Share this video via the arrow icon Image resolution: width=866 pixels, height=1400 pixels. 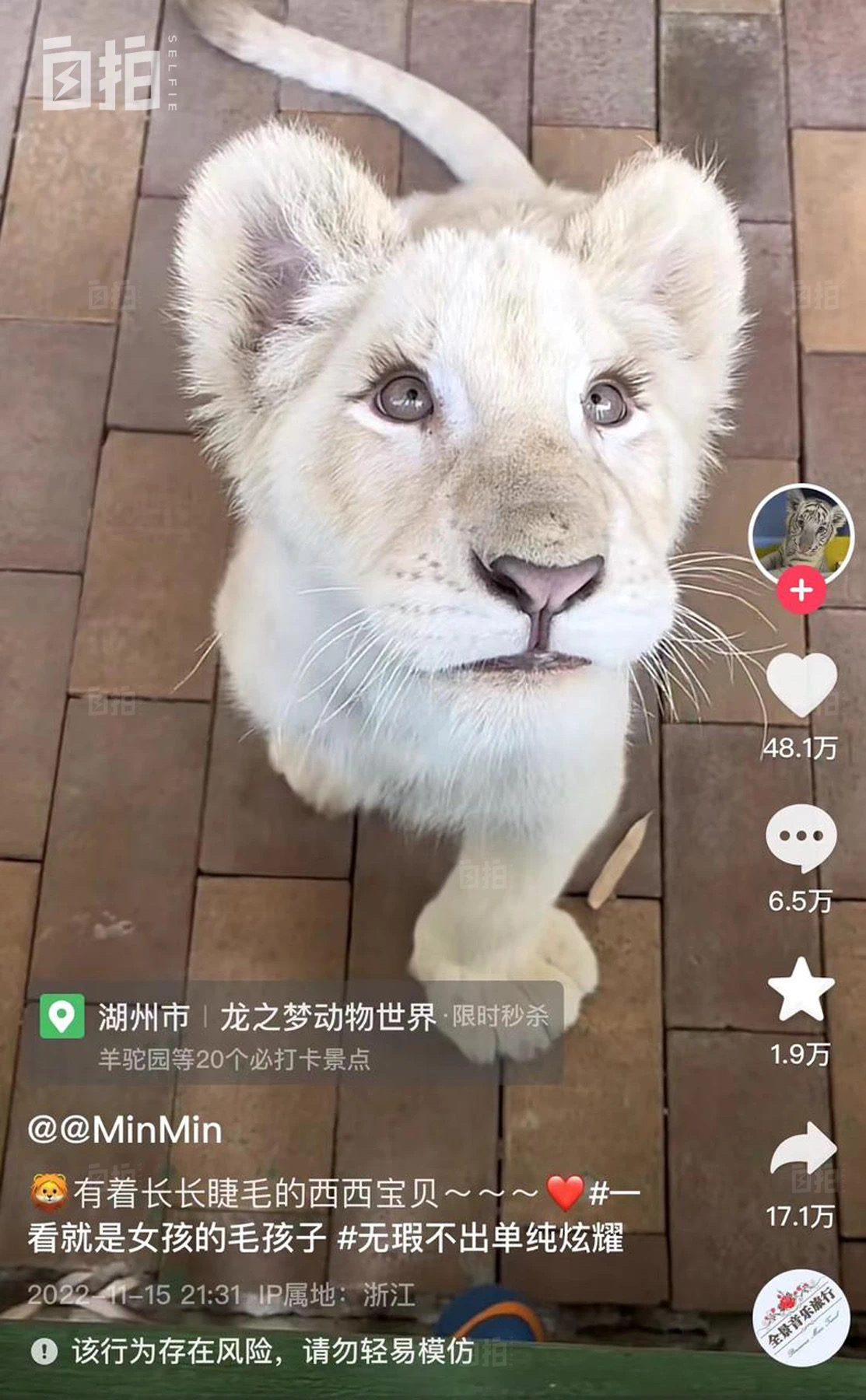pos(802,1149)
